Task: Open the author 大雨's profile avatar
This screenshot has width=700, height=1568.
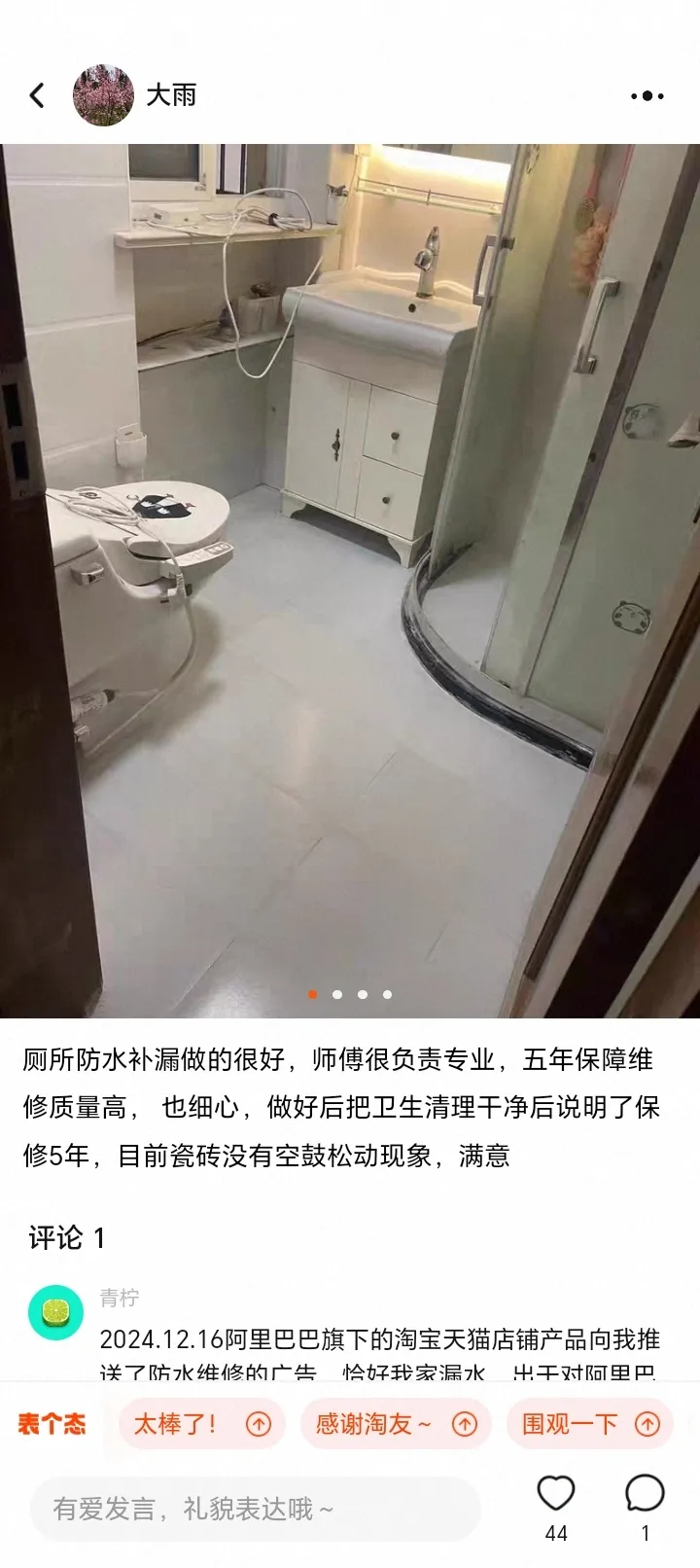Action: pyautogui.click(x=103, y=95)
